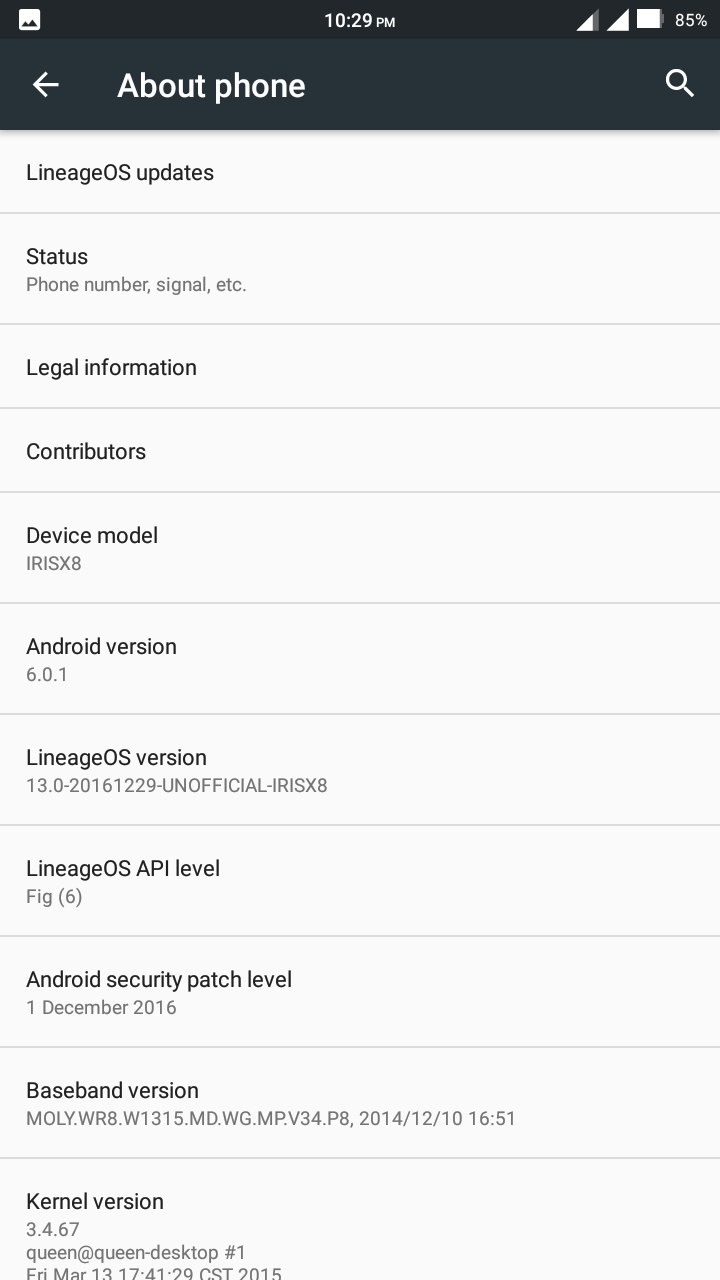View Legal information
The image size is (720, 1280).
click(360, 367)
